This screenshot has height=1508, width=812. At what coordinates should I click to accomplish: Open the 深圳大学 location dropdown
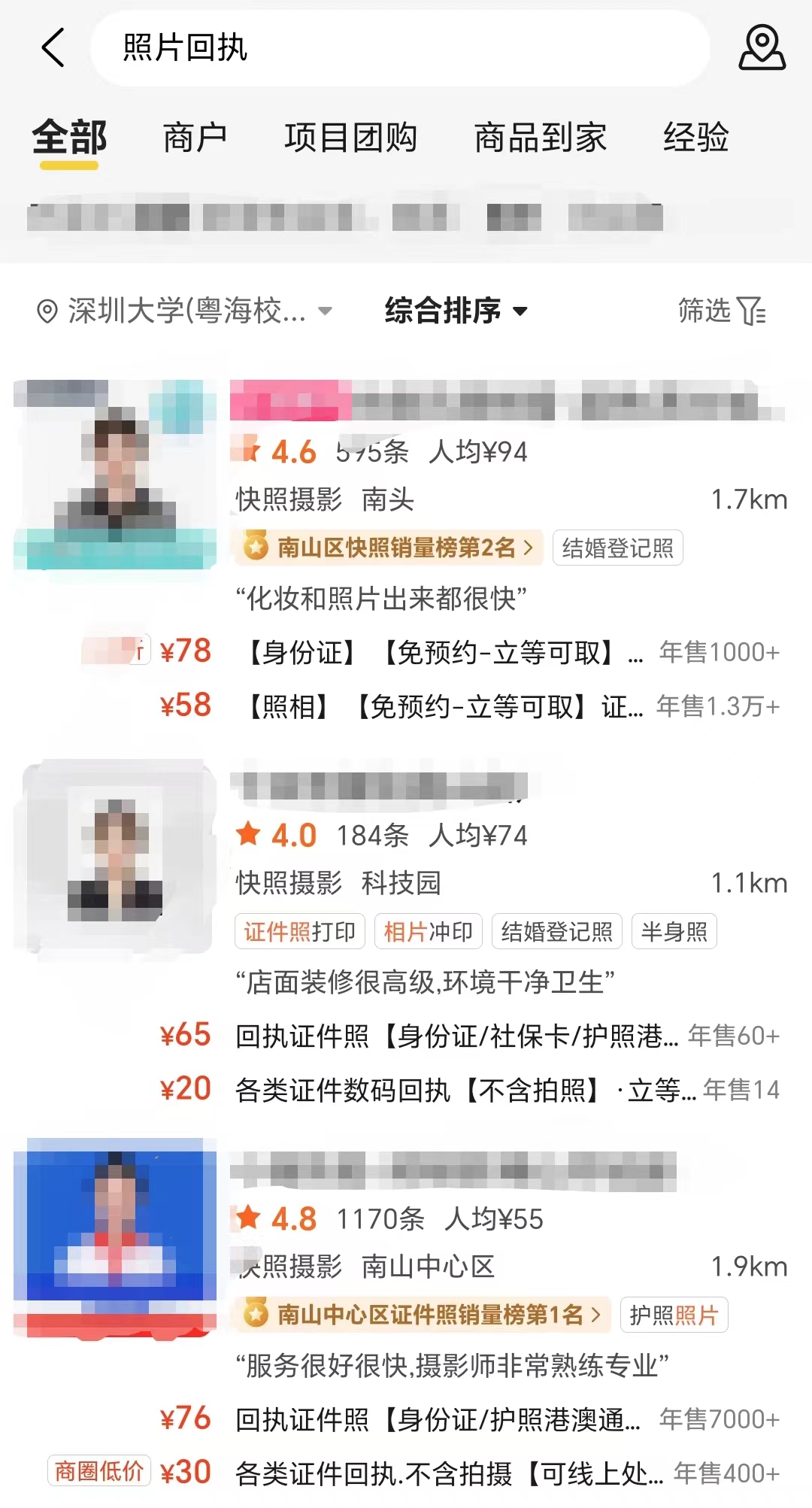click(x=185, y=311)
